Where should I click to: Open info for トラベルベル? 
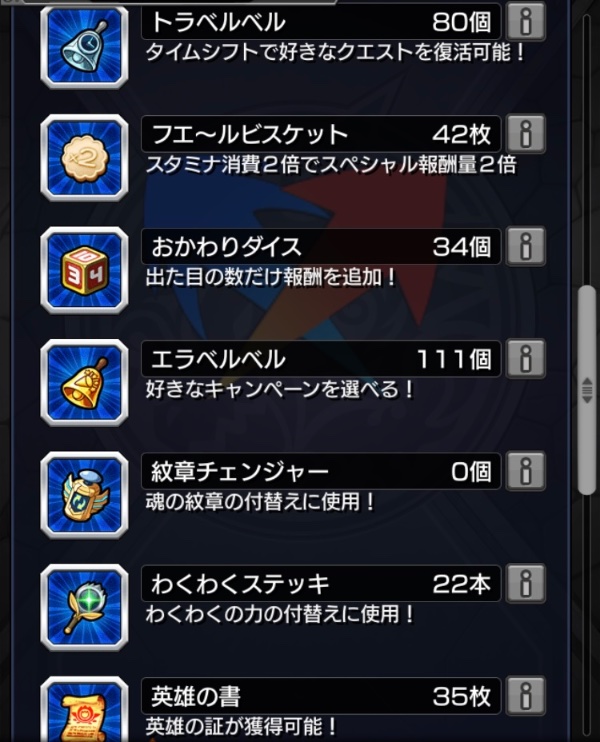click(525, 21)
